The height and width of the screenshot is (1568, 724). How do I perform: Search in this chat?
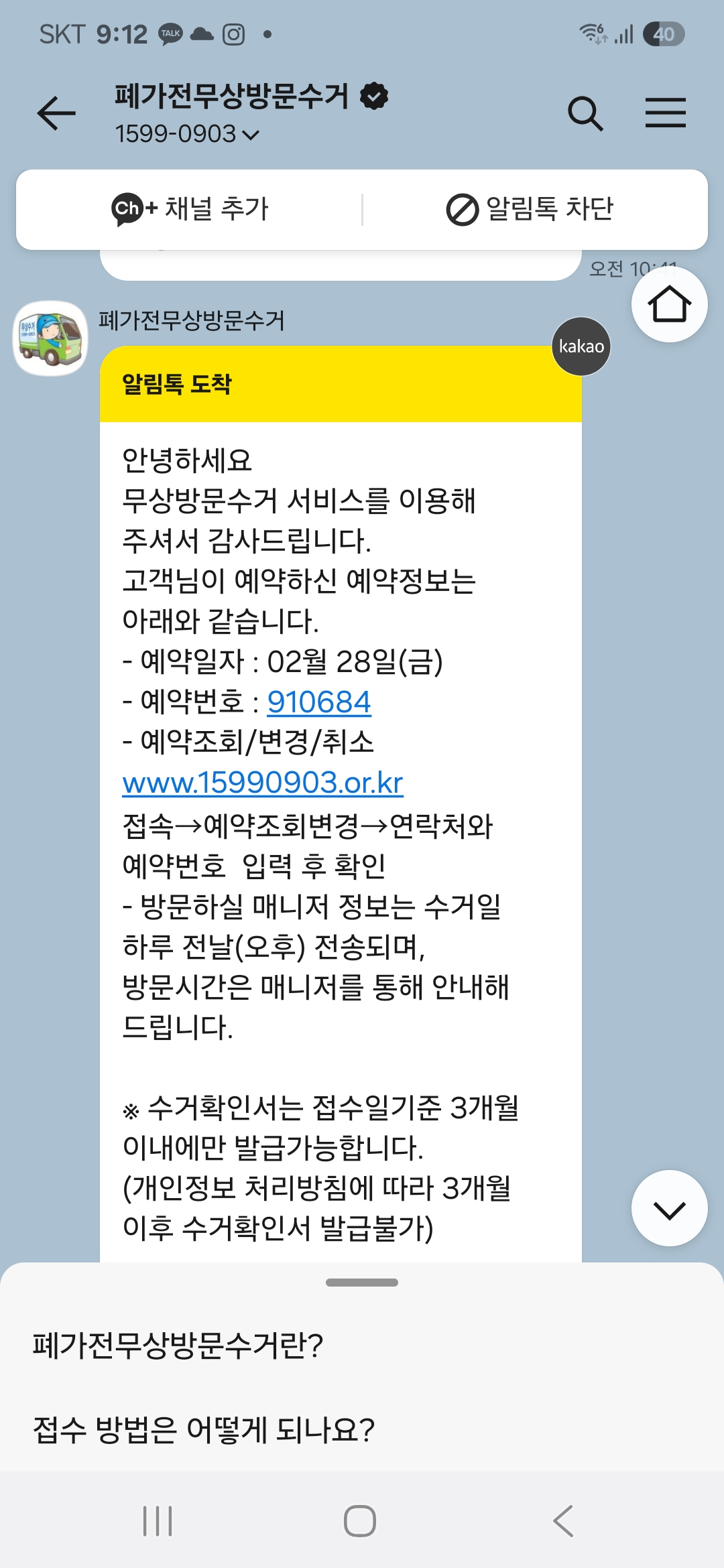(585, 113)
